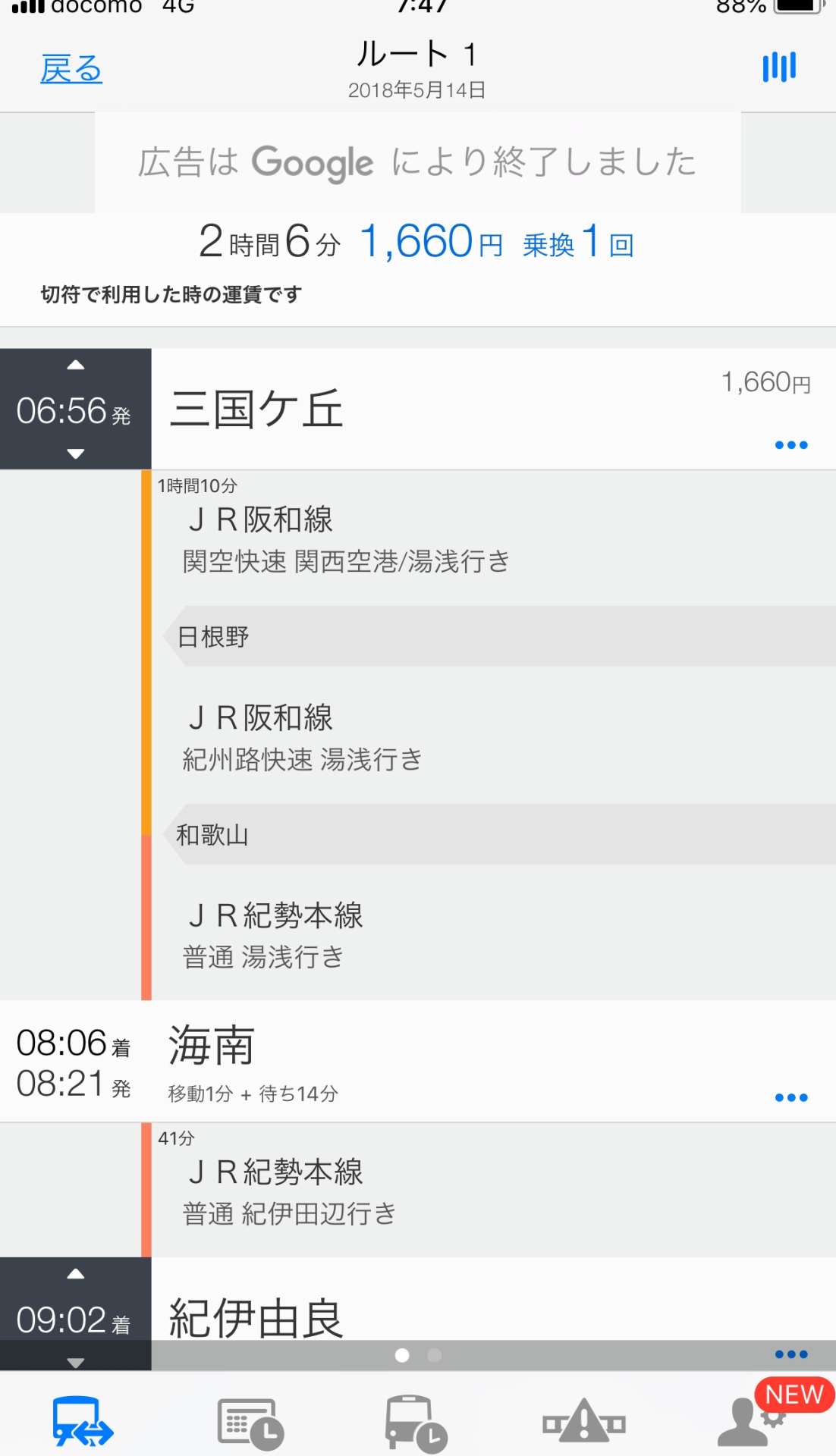Select the second route page indicator dot
Image resolution: width=836 pixels, height=1456 pixels.
[x=435, y=1355]
